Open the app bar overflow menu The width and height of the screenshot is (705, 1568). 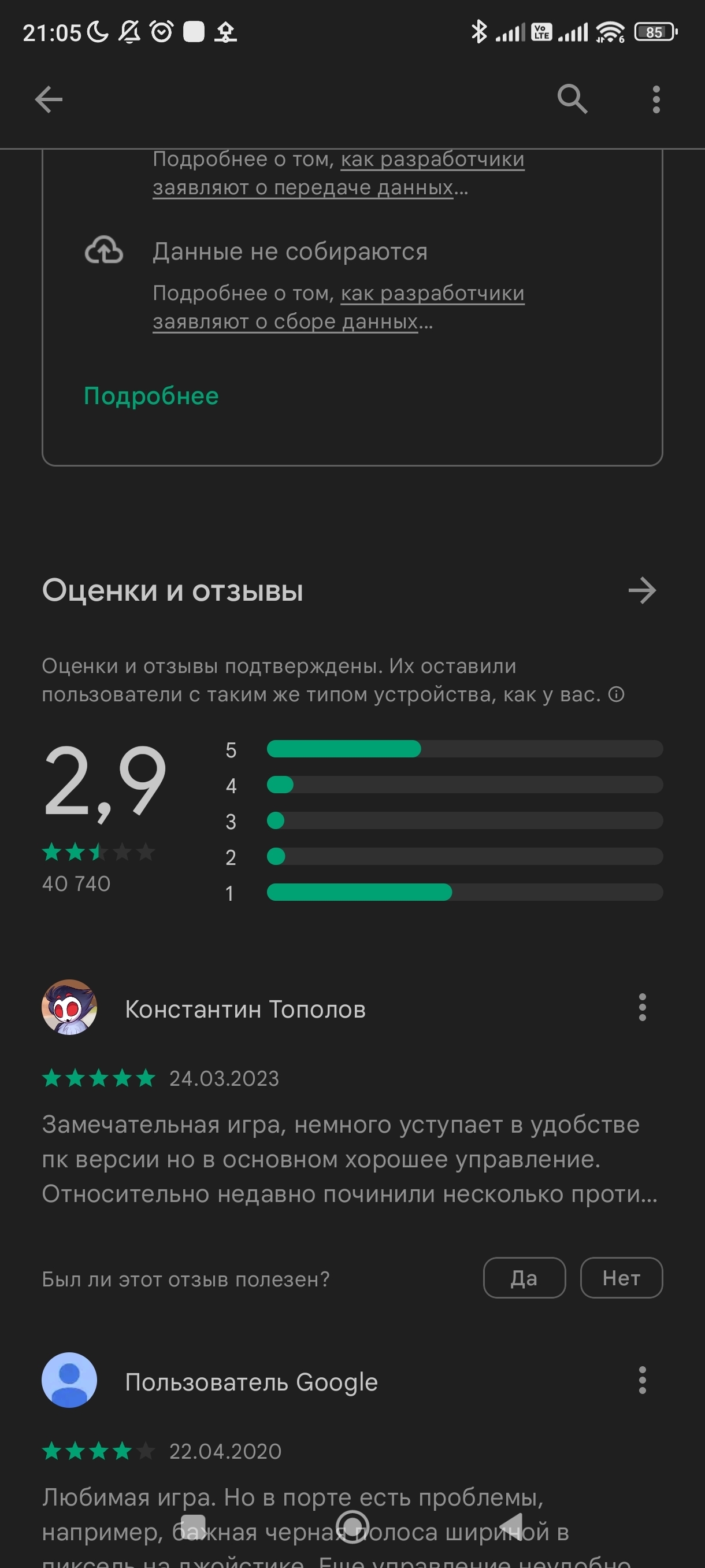(x=656, y=99)
